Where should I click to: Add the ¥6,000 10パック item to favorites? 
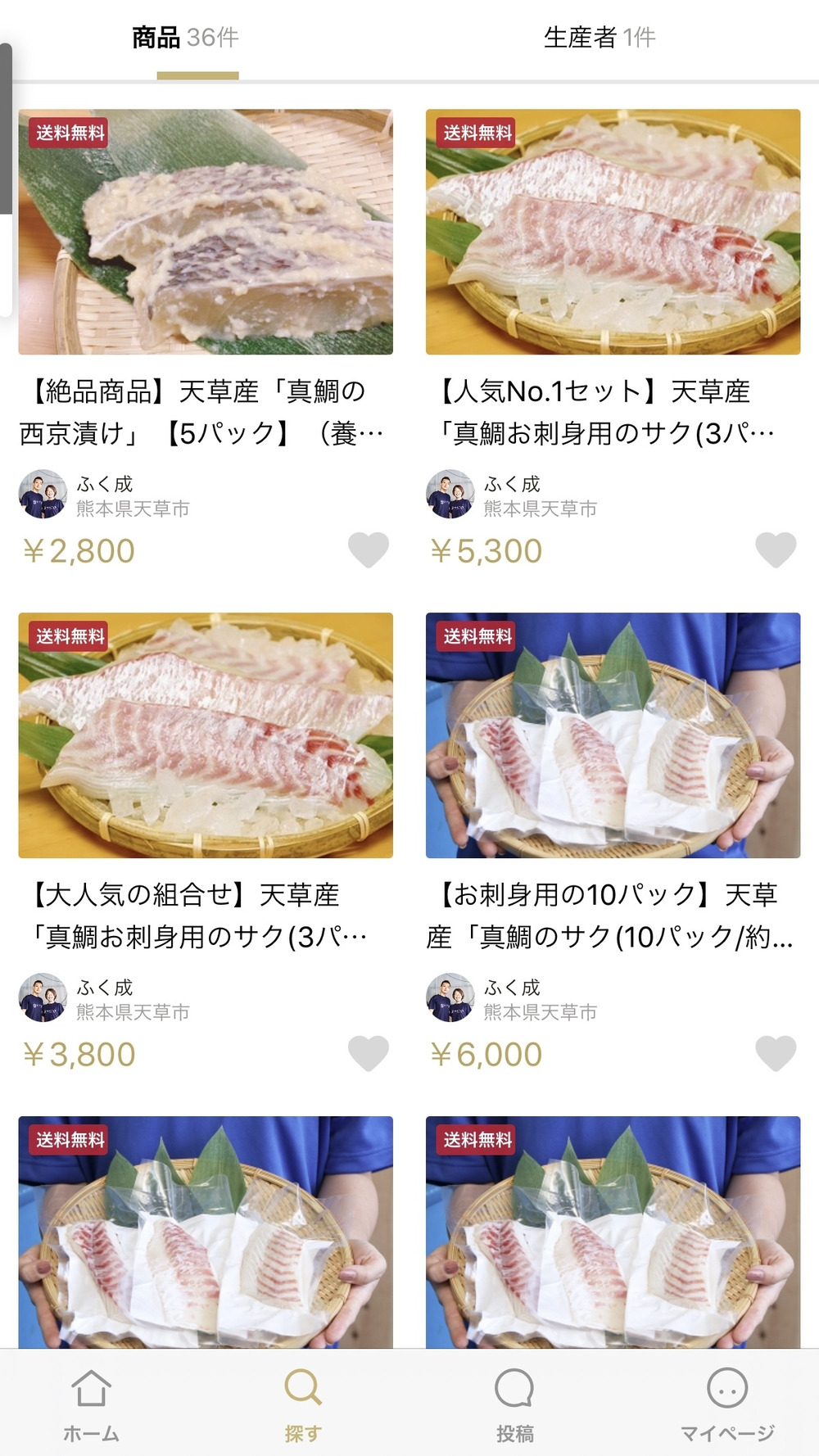pos(775,1053)
